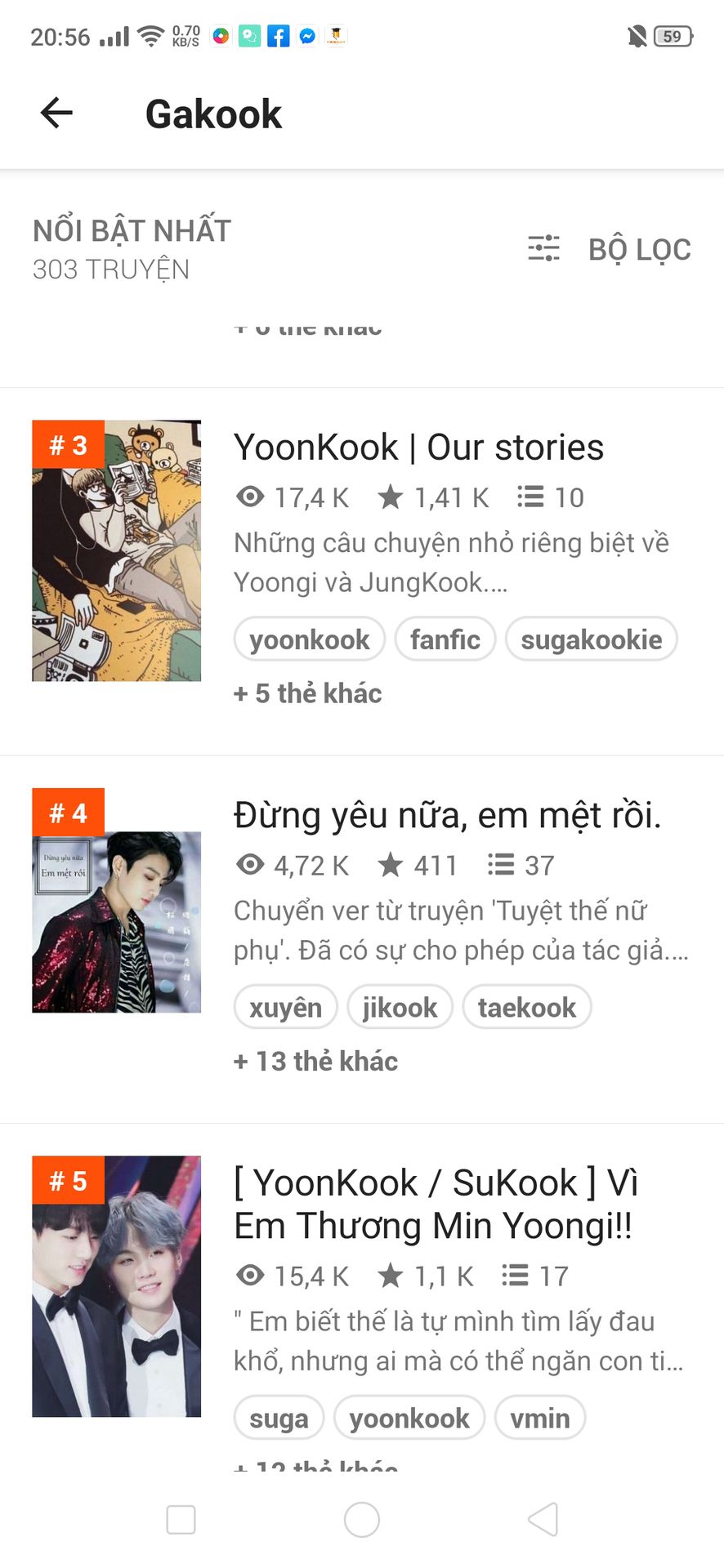Open the recent apps overview
This screenshot has height=1568, width=724.
[181, 1520]
